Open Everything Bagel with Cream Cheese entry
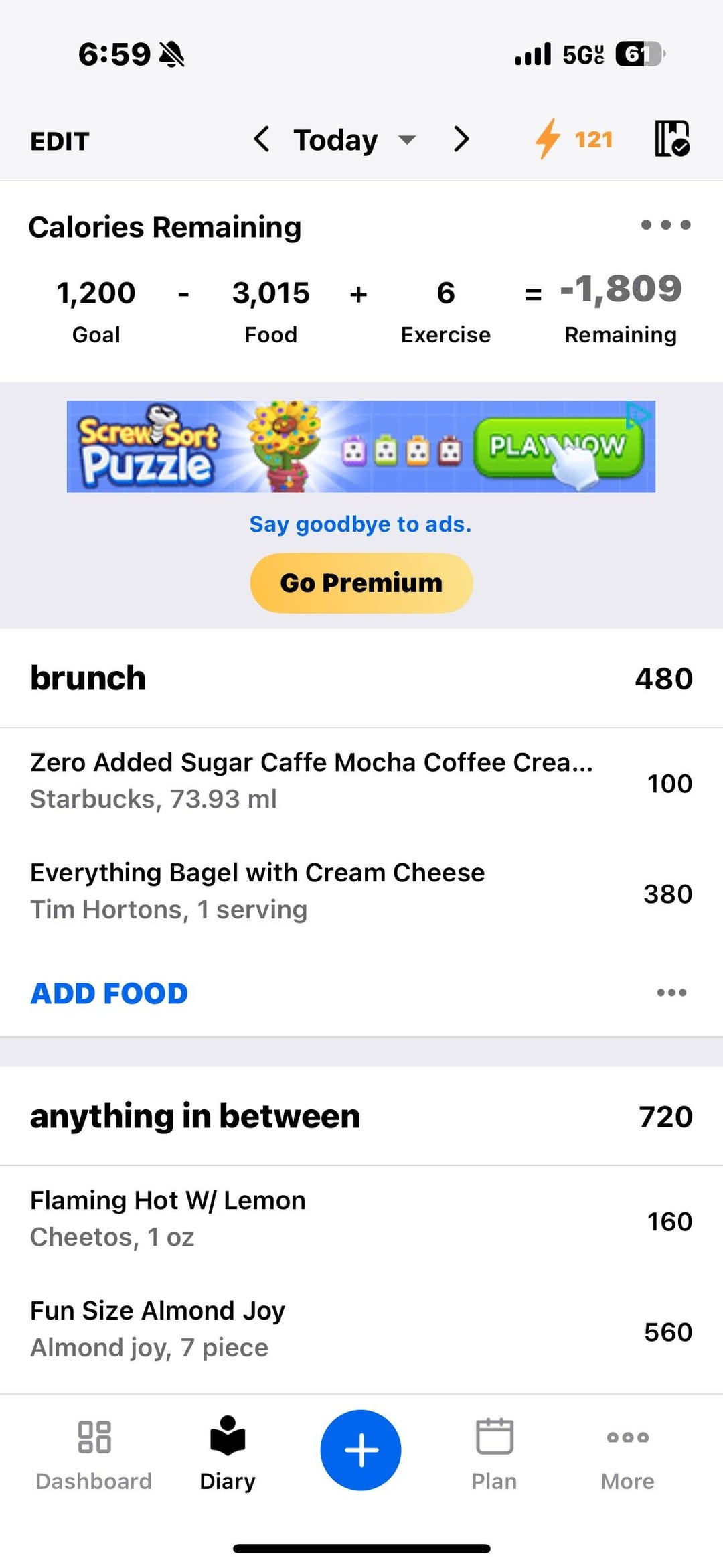This screenshot has width=723, height=1568. point(361,892)
